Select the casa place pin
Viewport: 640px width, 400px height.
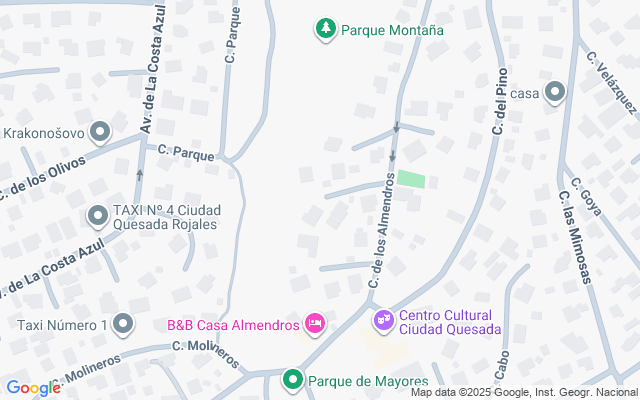pyautogui.click(x=556, y=93)
